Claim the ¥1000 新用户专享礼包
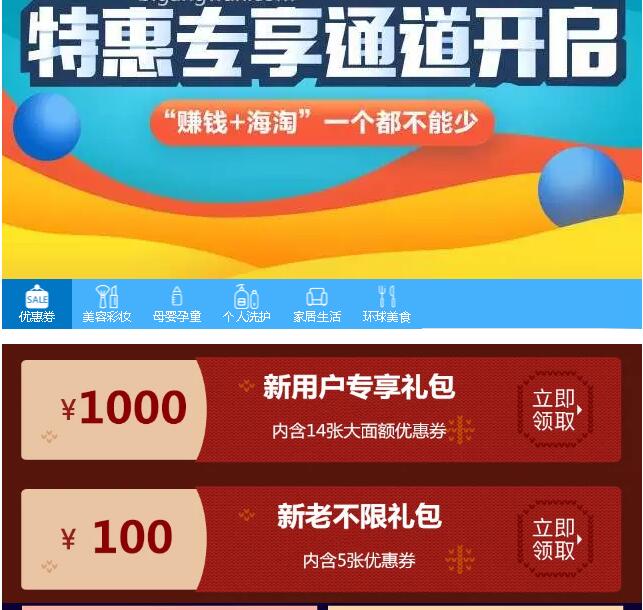The image size is (643, 610). coord(555,410)
